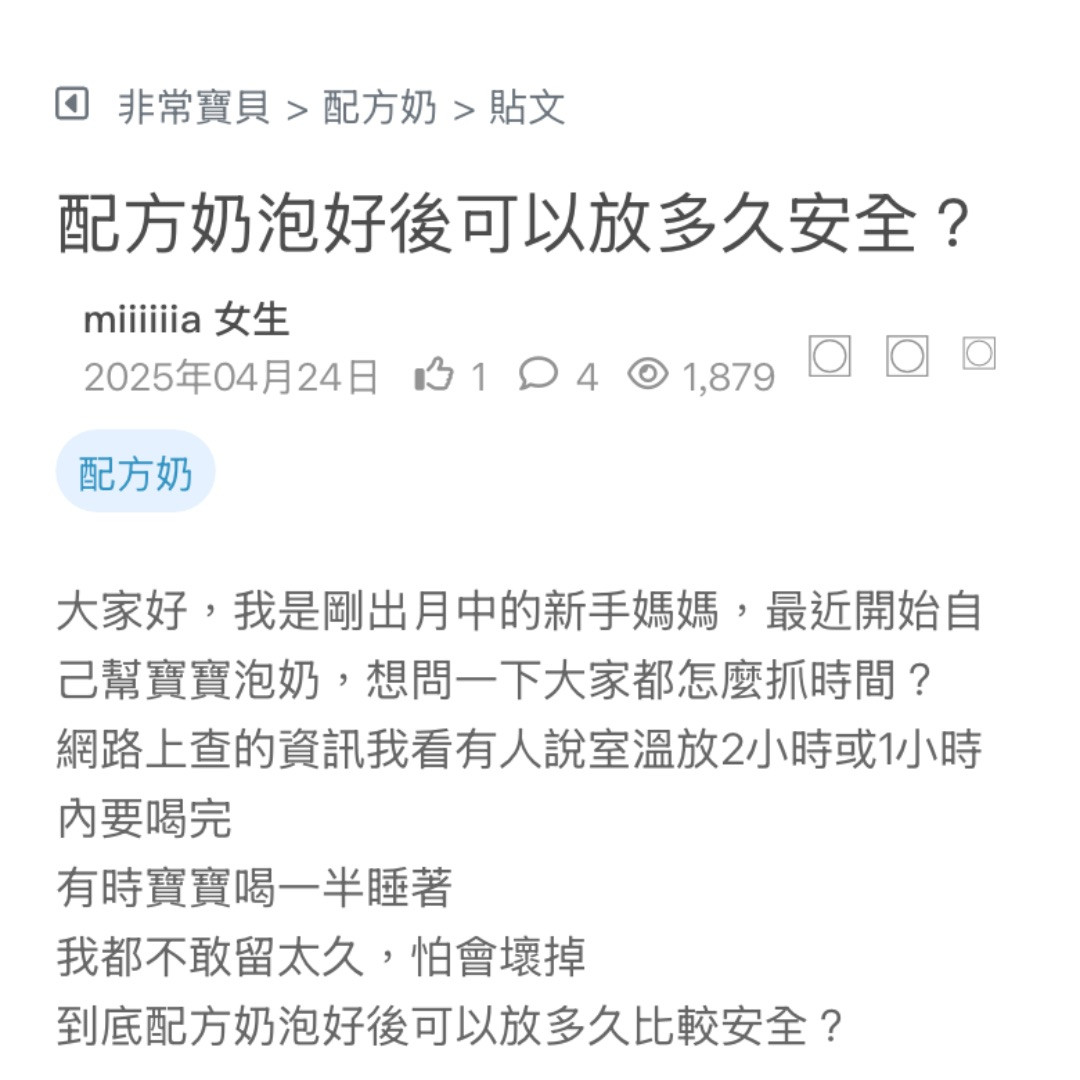Open the 非常寶貝 breadcrumb link
The width and height of the screenshot is (1080, 1080).
click(194, 107)
